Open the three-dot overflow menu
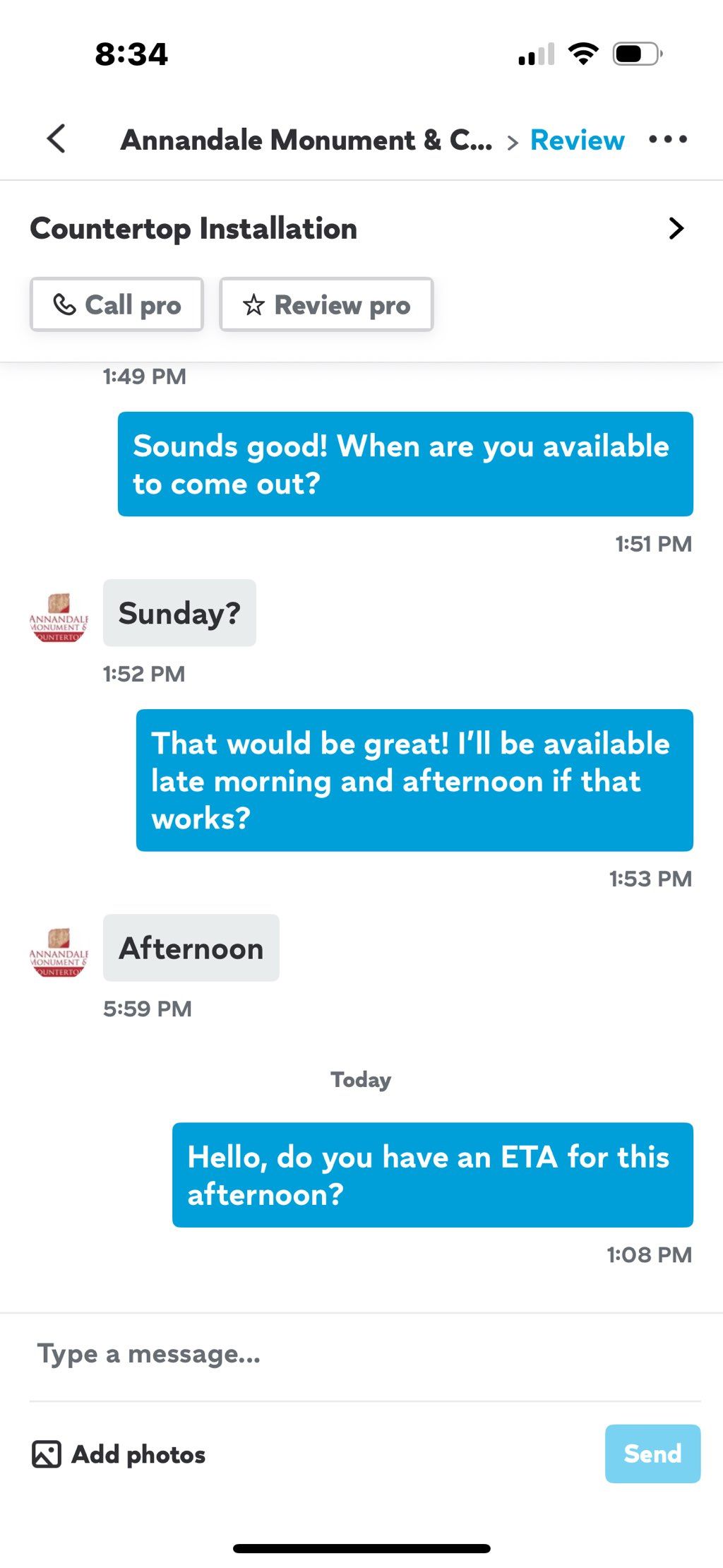The image size is (723, 1568). tap(668, 139)
